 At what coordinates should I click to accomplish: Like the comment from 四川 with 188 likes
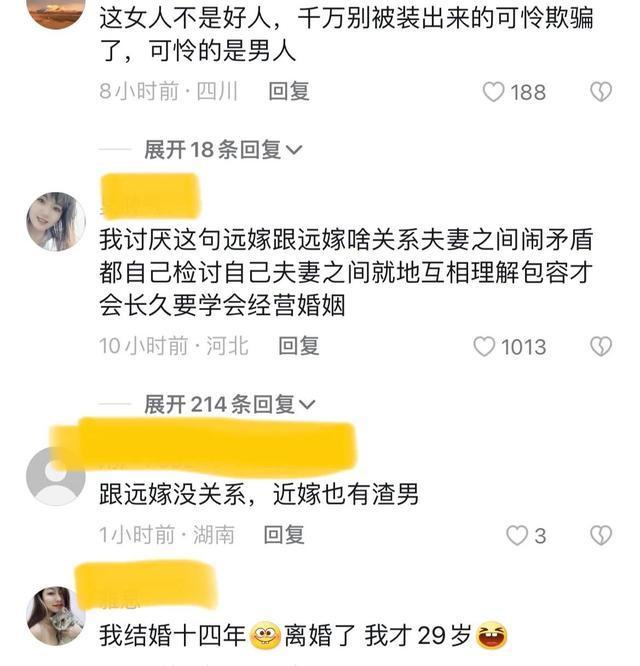(494, 92)
